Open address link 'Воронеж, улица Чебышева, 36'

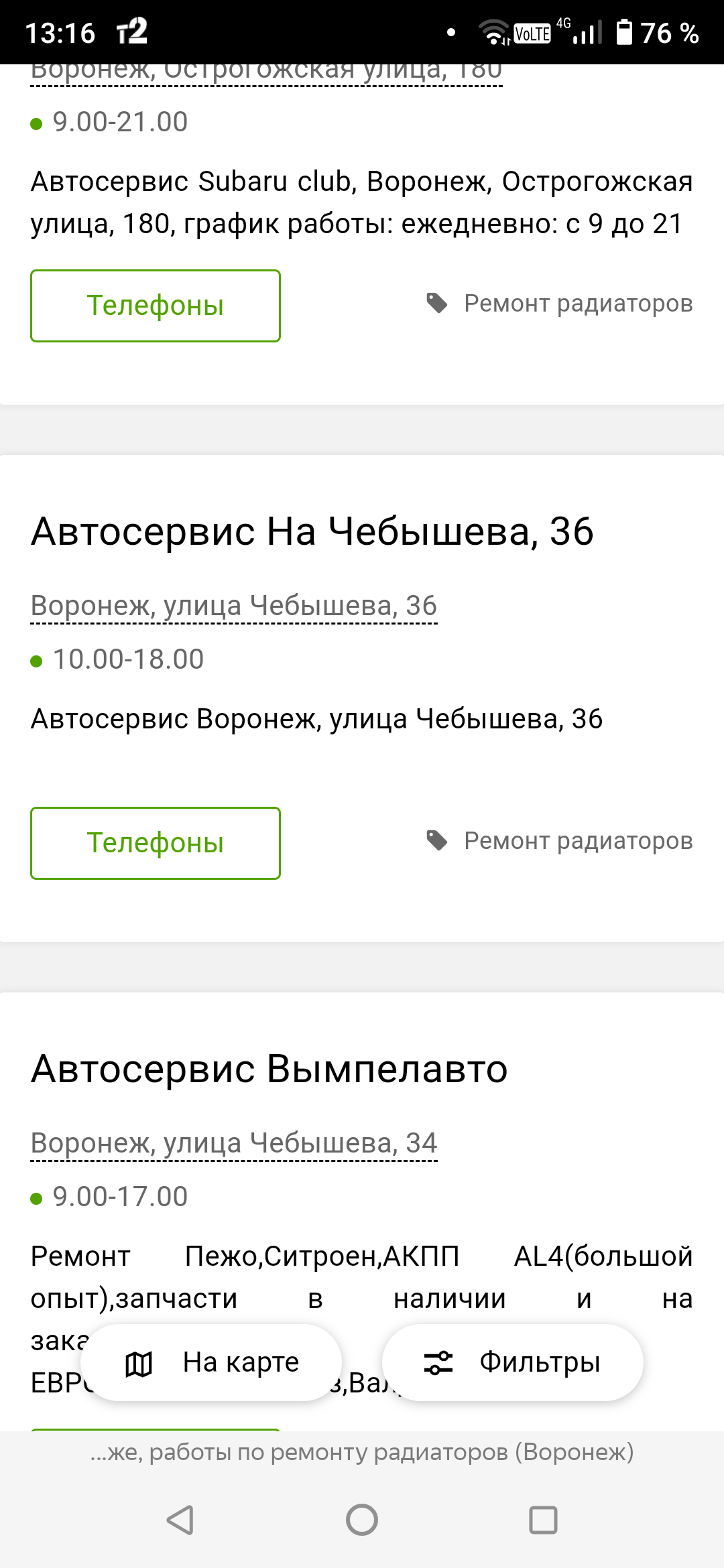click(x=234, y=605)
